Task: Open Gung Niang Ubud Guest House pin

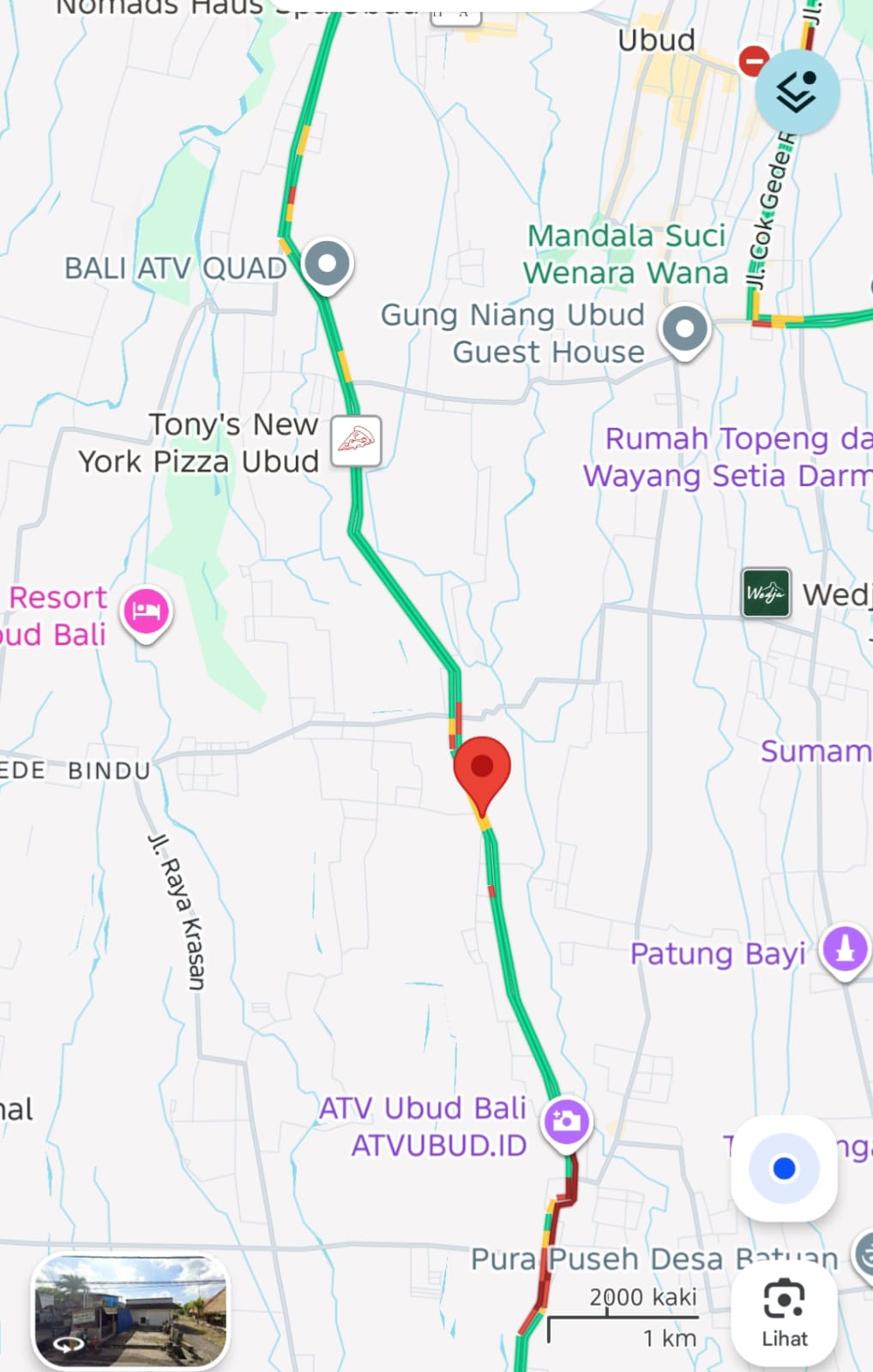Action: (684, 329)
